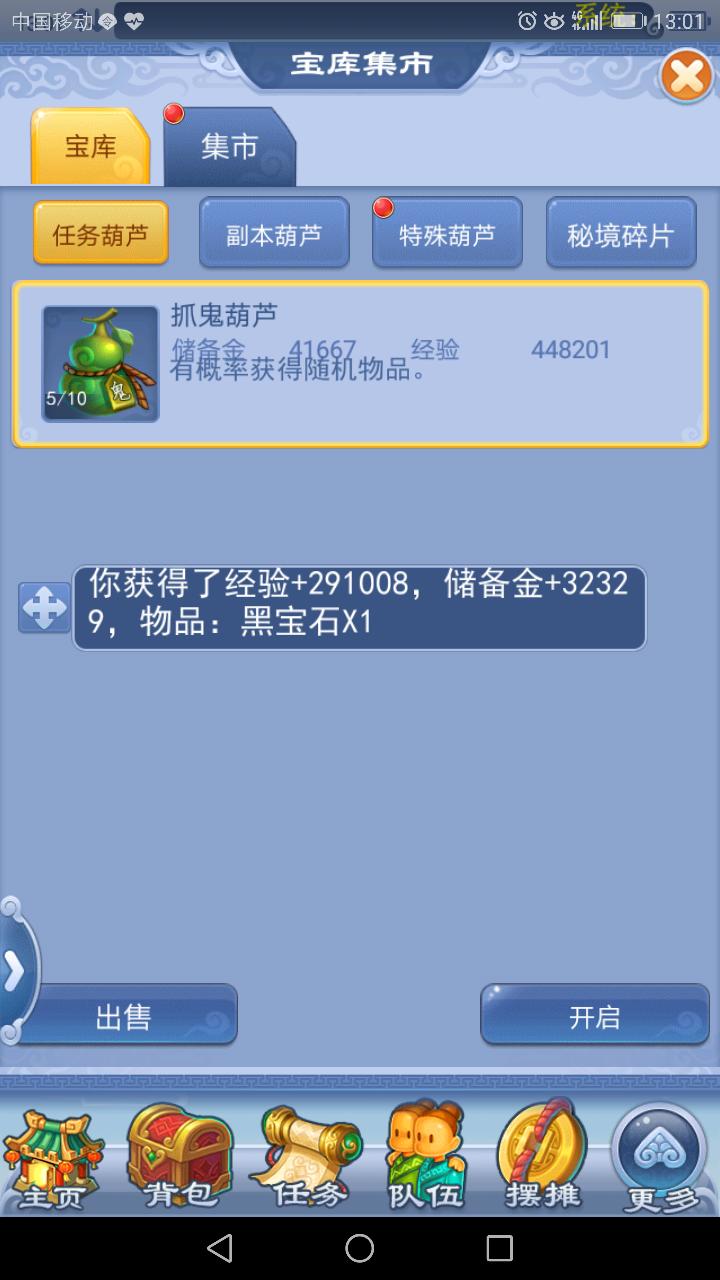Tap the system home button
This screenshot has height=1280, width=720.
click(x=360, y=1247)
